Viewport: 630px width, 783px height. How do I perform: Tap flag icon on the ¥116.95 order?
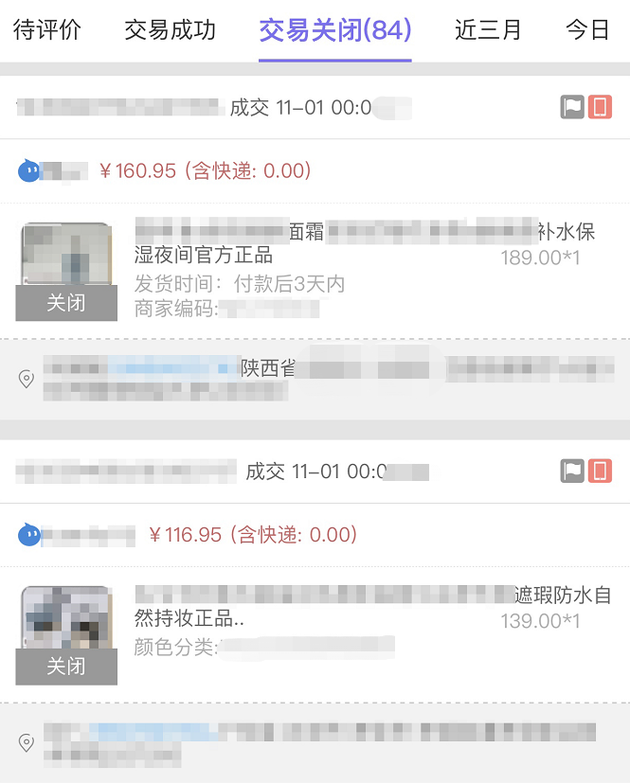coord(572,471)
